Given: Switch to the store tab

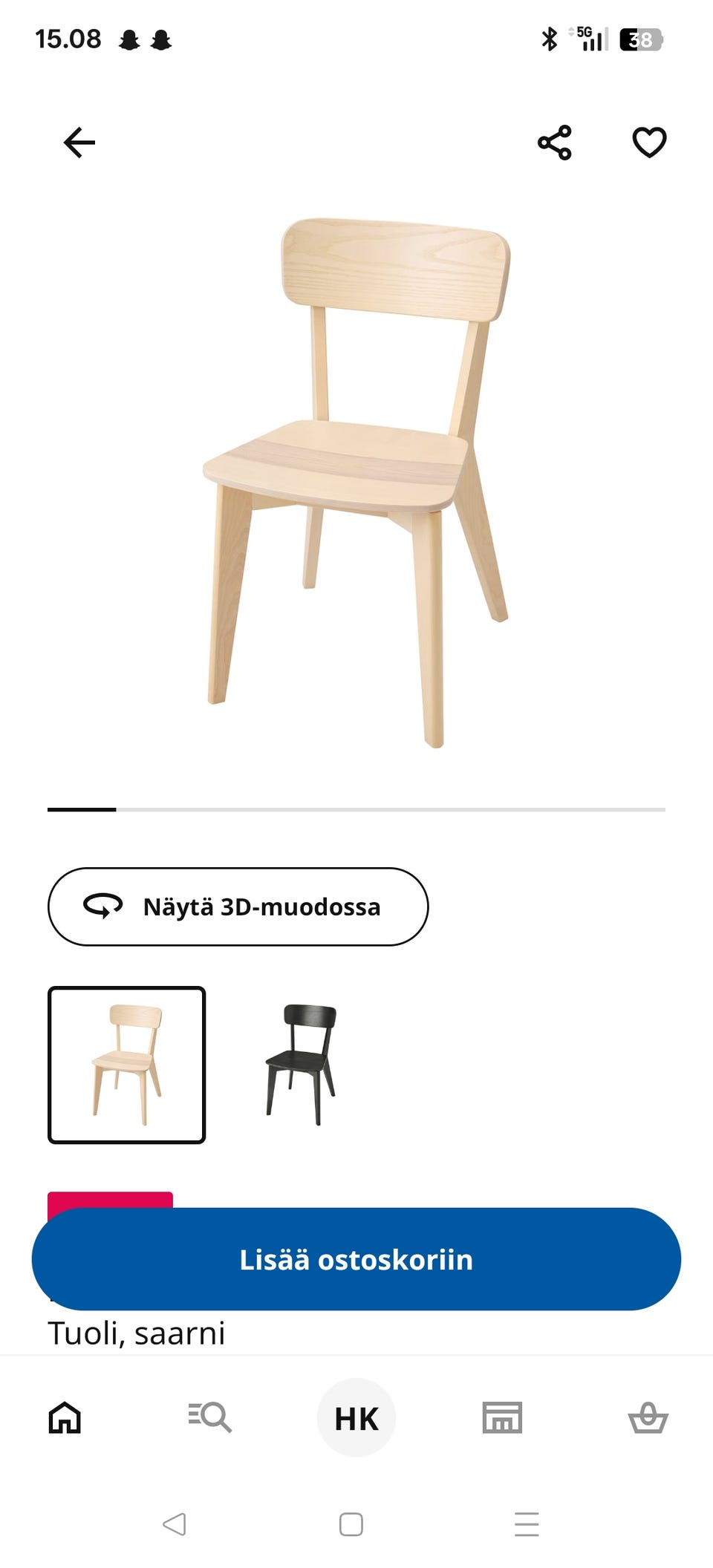Looking at the screenshot, I should pyautogui.click(x=502, y=1417).
